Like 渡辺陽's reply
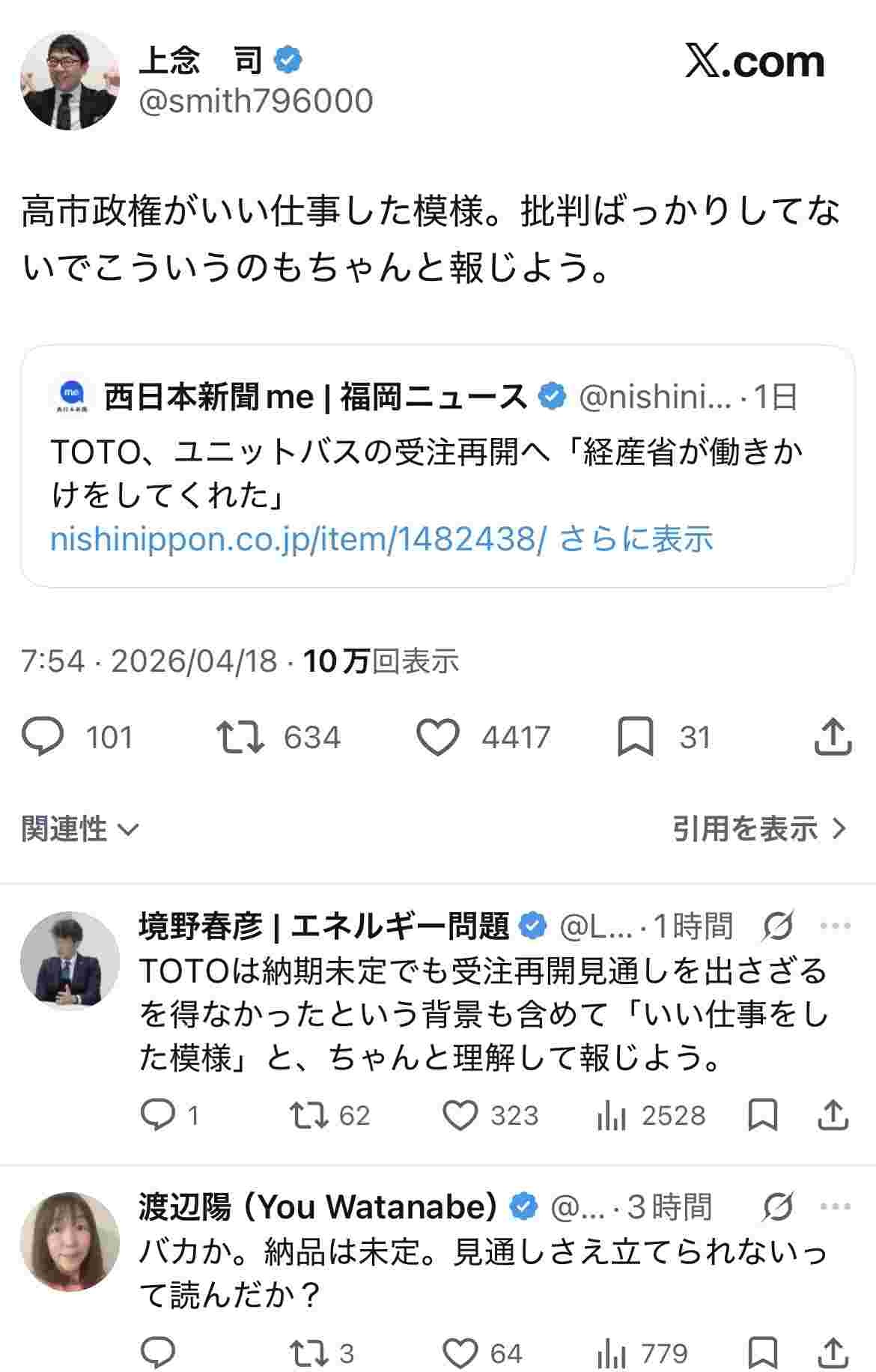This screenshot has height=1372, width=876. [x=460, y=1353]
